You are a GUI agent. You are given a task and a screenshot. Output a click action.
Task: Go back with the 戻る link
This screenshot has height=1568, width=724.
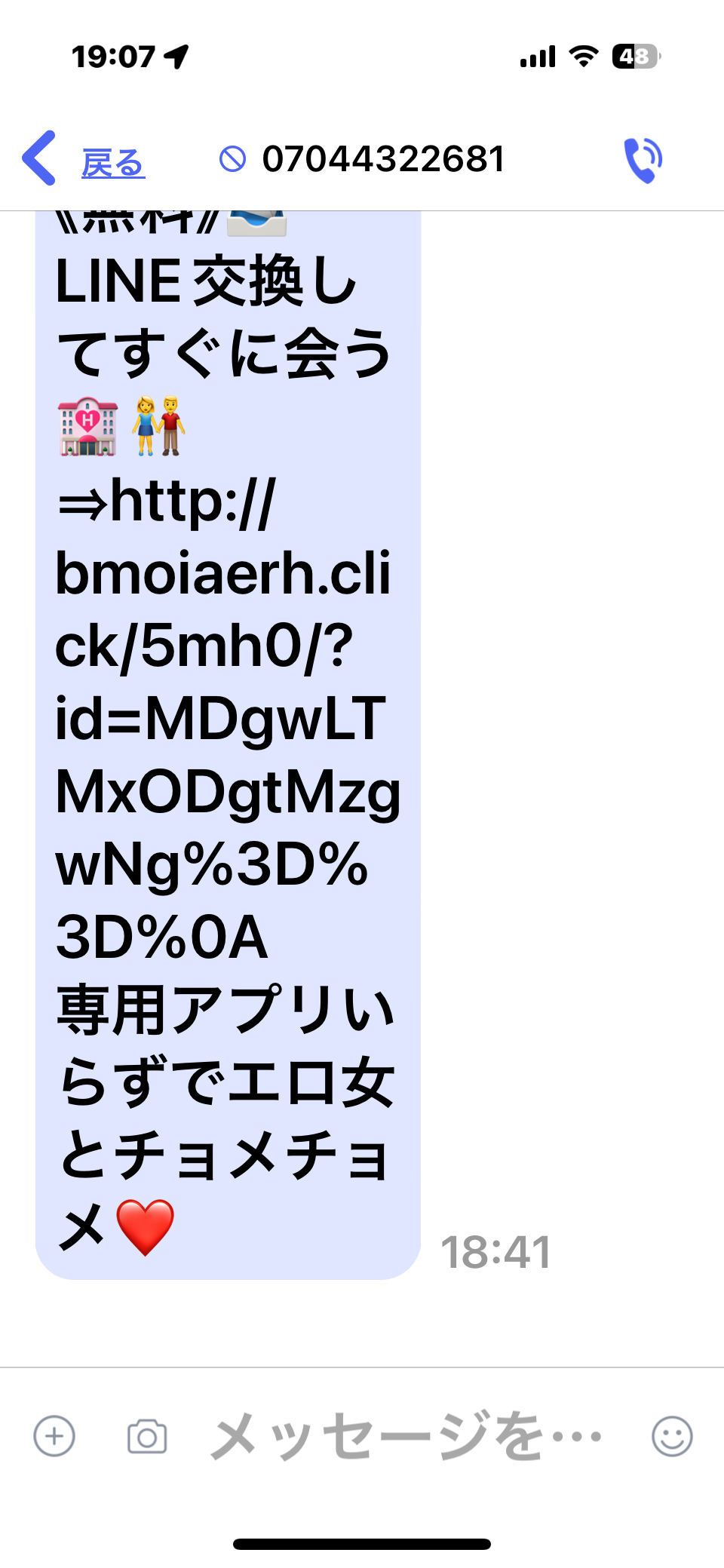point(113,164)
